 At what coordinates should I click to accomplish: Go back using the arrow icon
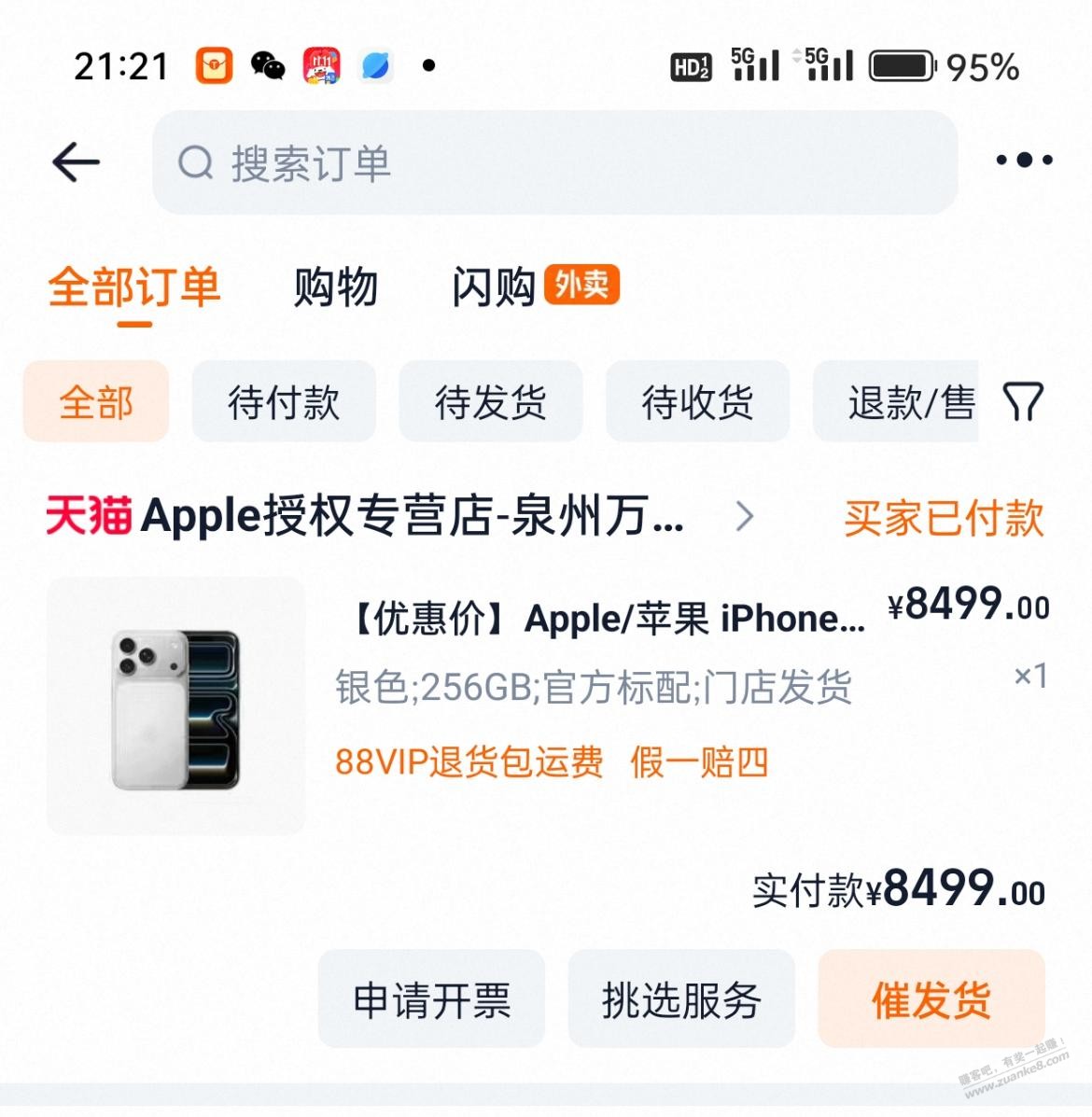click(x=76, y=162)
